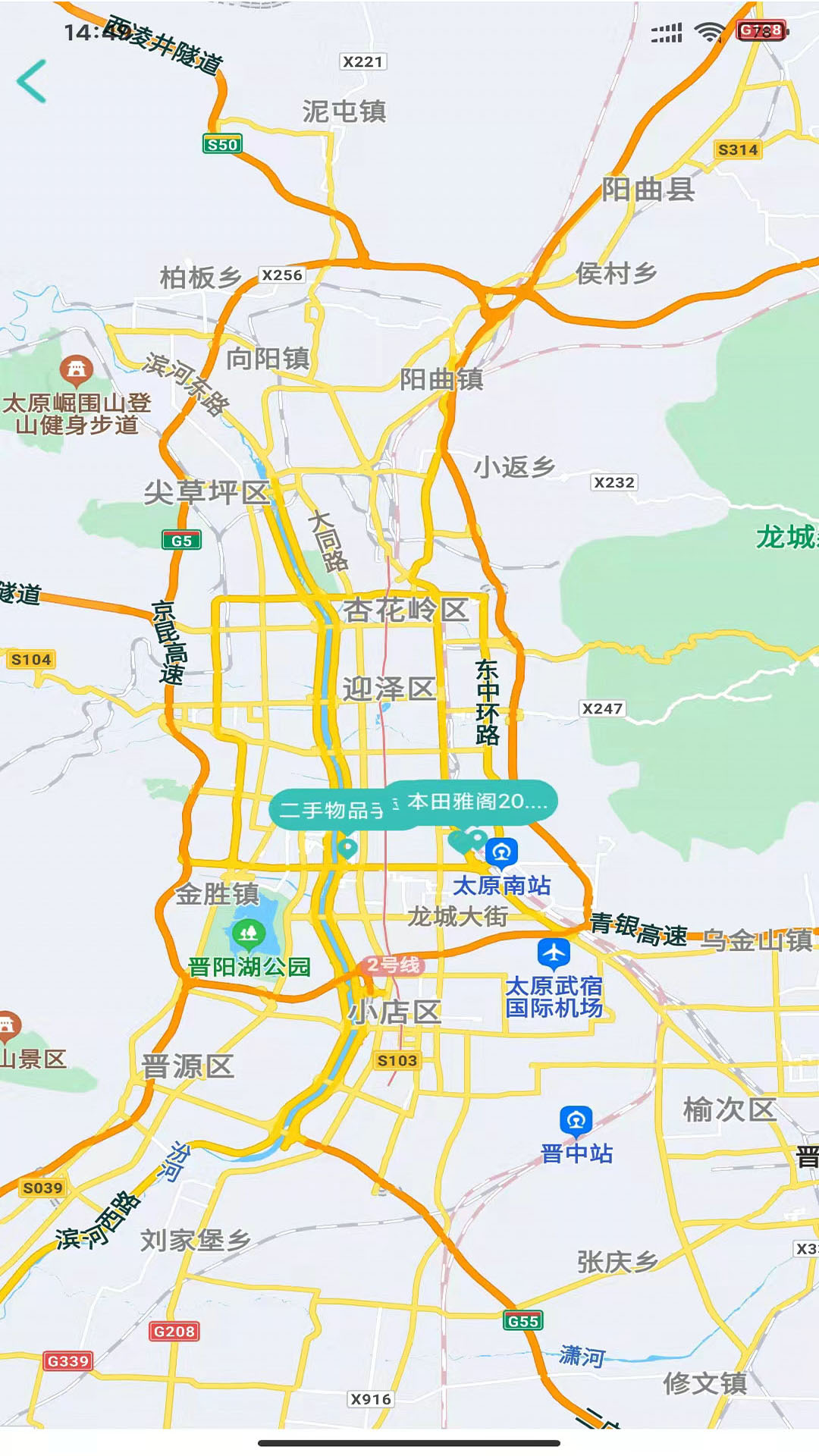Select the 晋中站 station marker
Viewport: 819px width, 1456px height.
point(576,1121)
